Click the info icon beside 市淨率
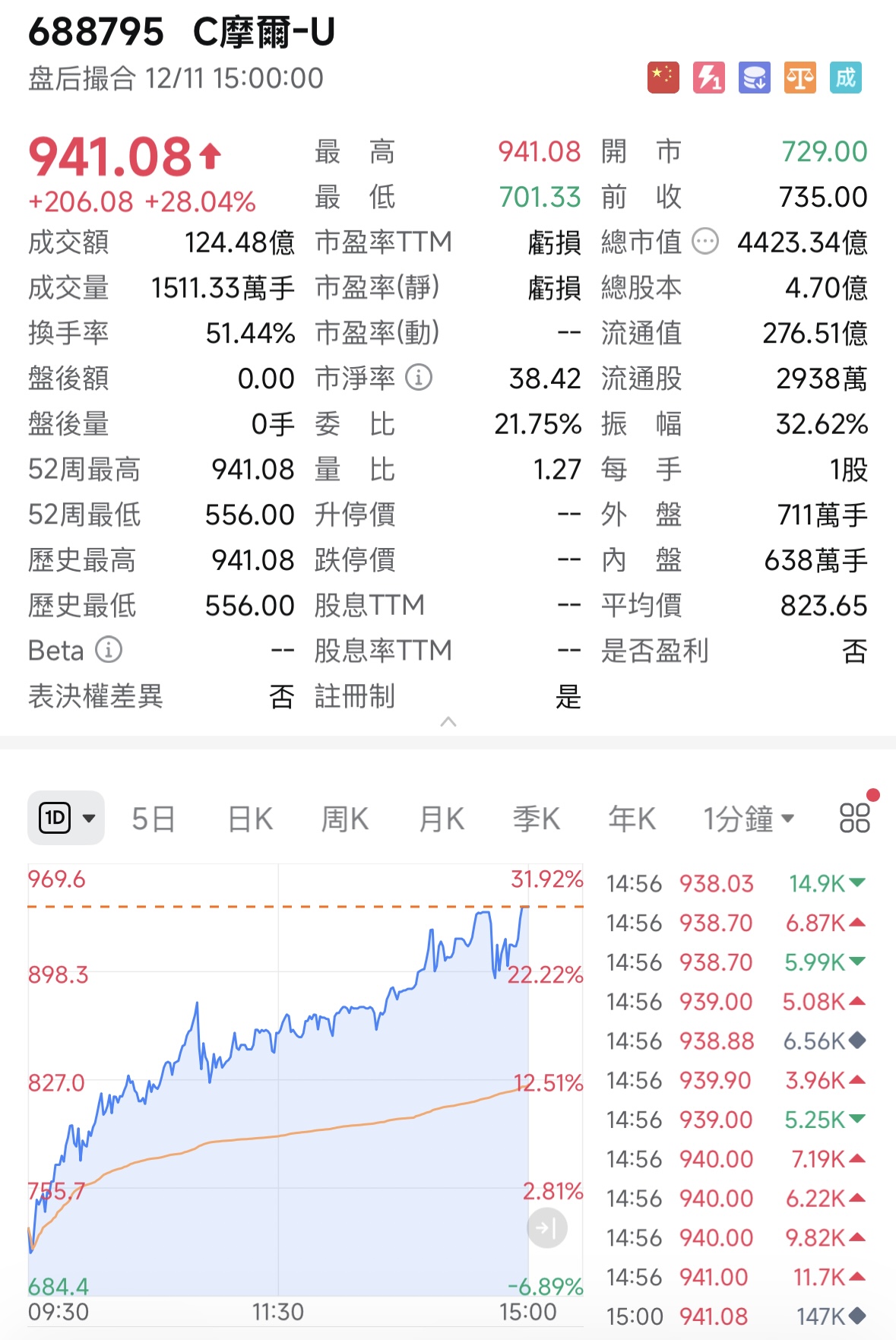The height and width of the screenshot is (1340, 896). (x=417, y=378)
